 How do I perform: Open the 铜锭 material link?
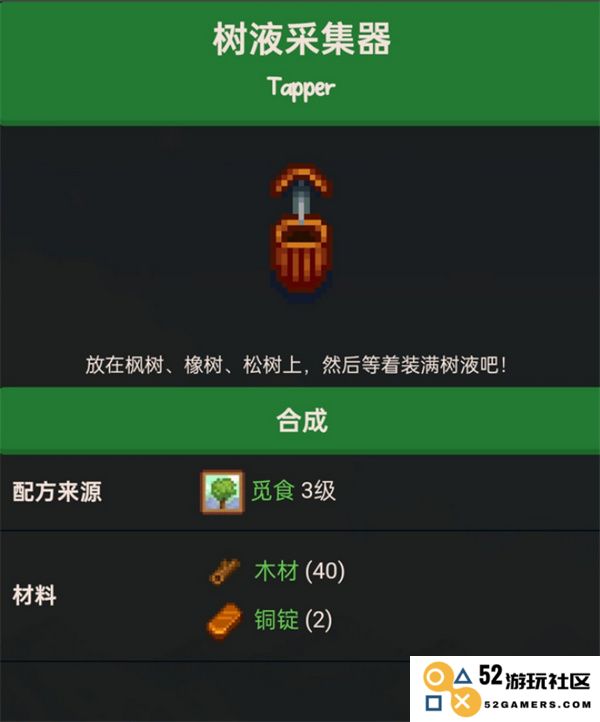tap(276, 619)
